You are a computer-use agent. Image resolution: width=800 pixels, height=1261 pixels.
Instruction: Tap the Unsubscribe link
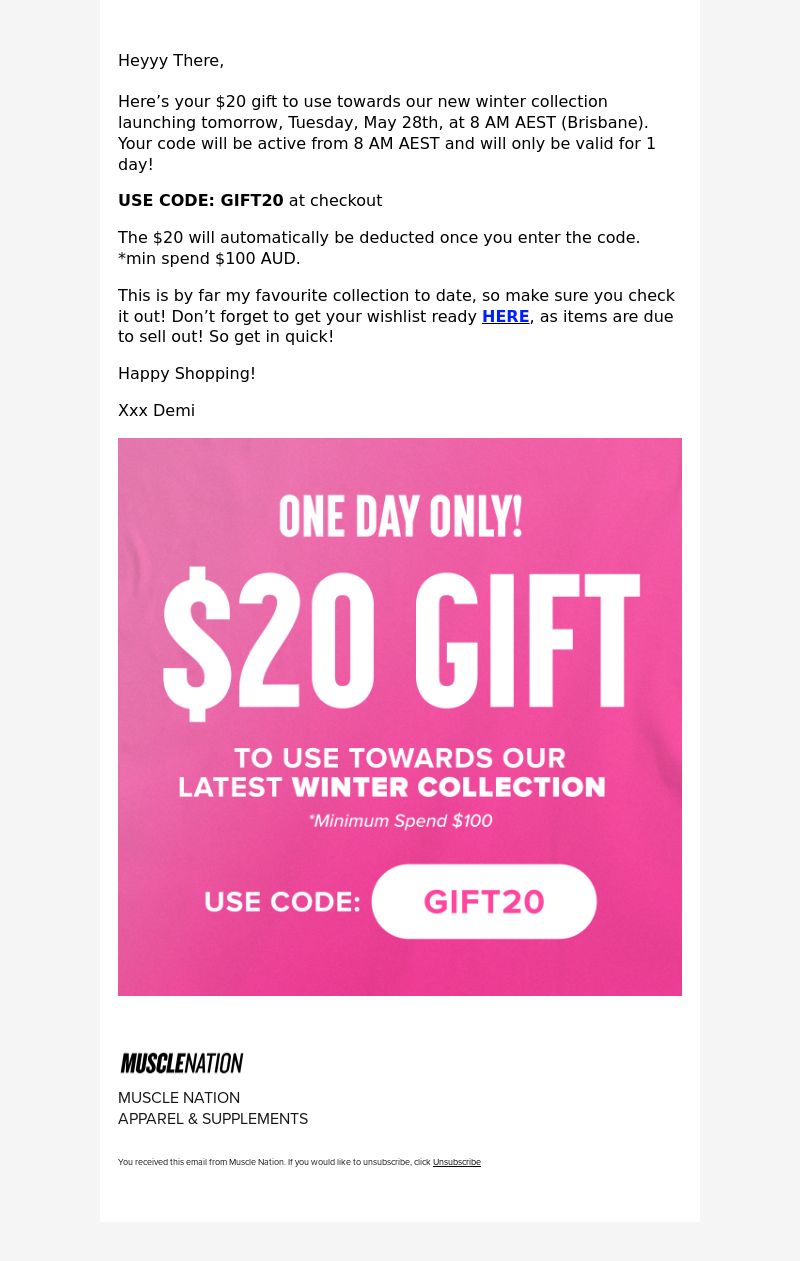coord(456,1162)
